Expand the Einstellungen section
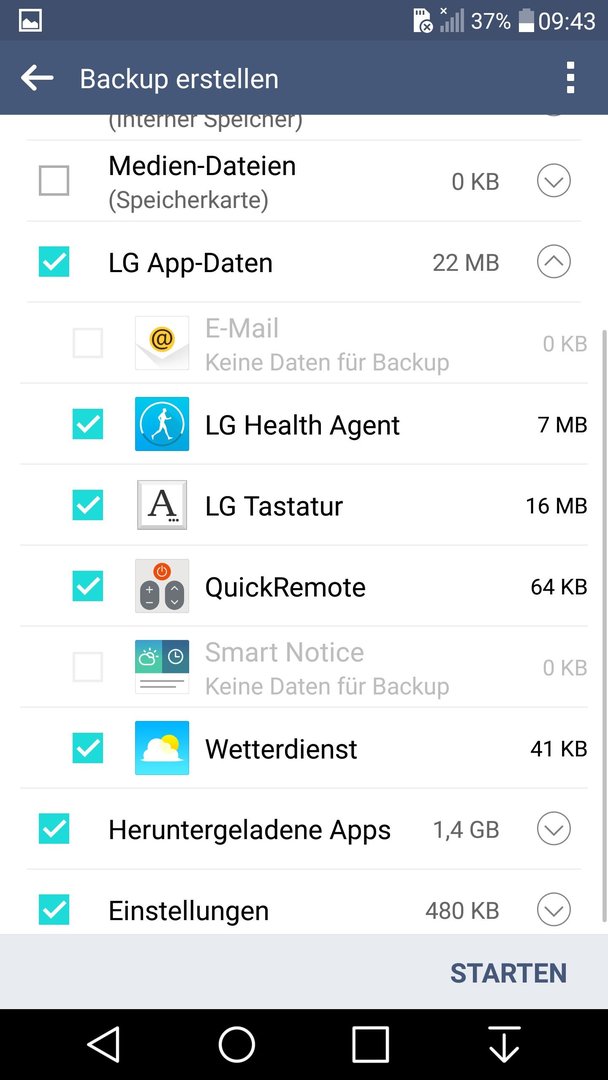This screenshot has width=608, height=1080. [554, 910]
